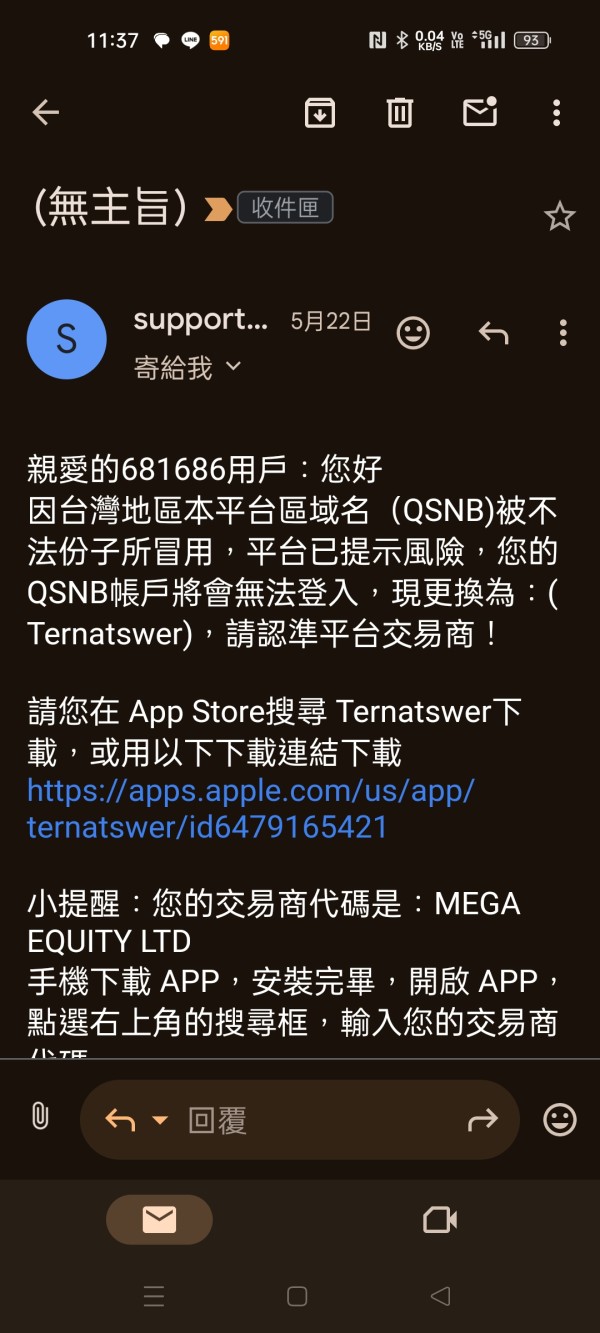Viewport: 600px width, 1333px height.
Task: Open emoji picker beside reply box
Action: tap(560, 1119)
